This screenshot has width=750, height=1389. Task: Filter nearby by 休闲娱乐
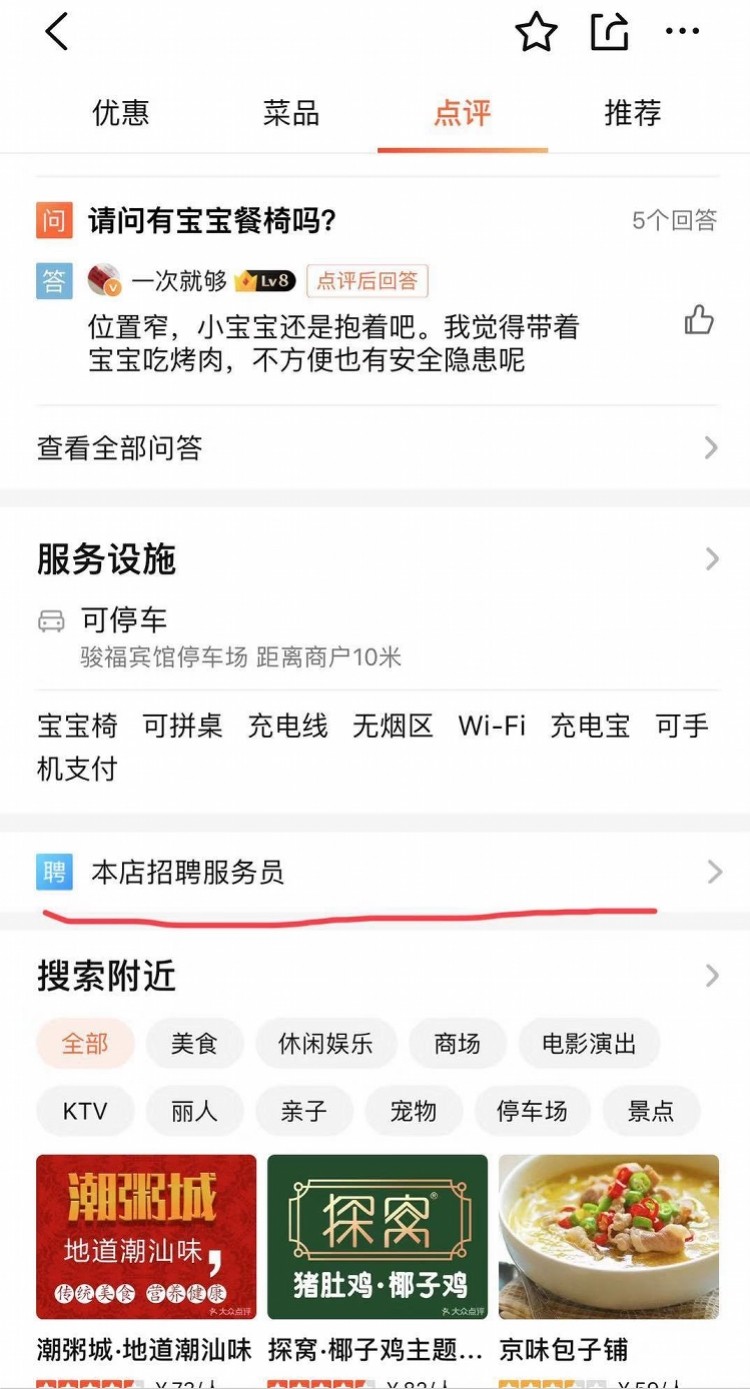(x=326, y=1044)
